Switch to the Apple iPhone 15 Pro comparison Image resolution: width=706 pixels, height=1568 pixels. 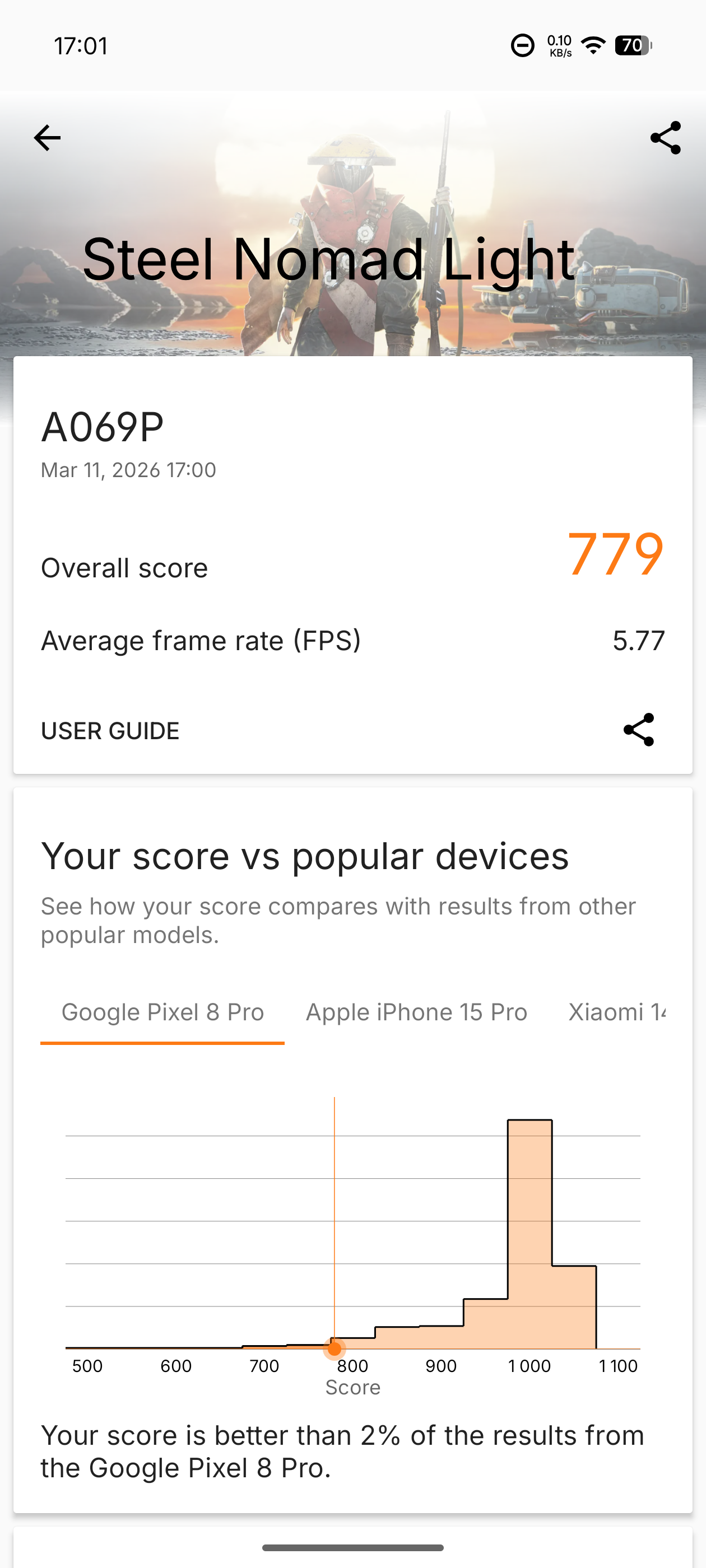pos(416,1012)
